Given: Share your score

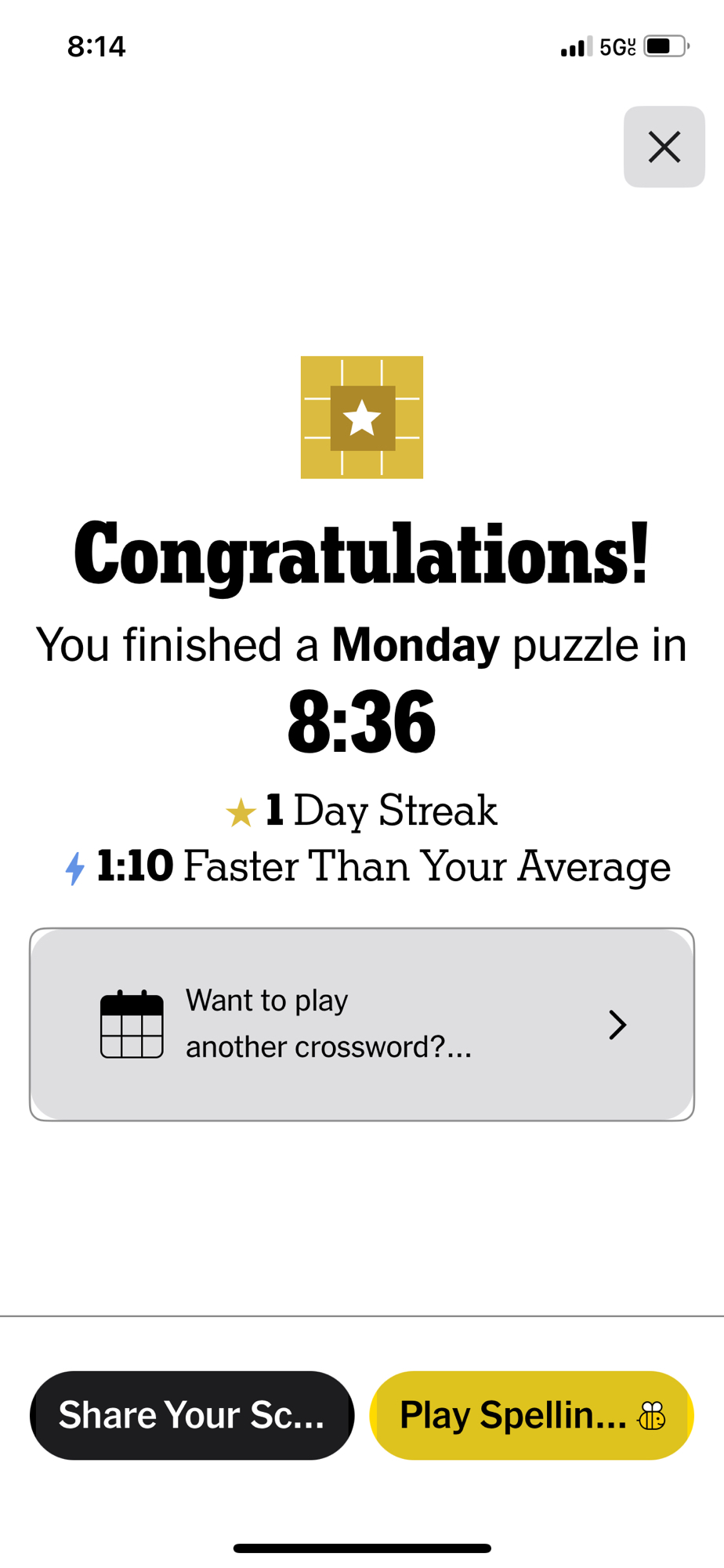Looking at the screenshot, I should coord(192,1415).
